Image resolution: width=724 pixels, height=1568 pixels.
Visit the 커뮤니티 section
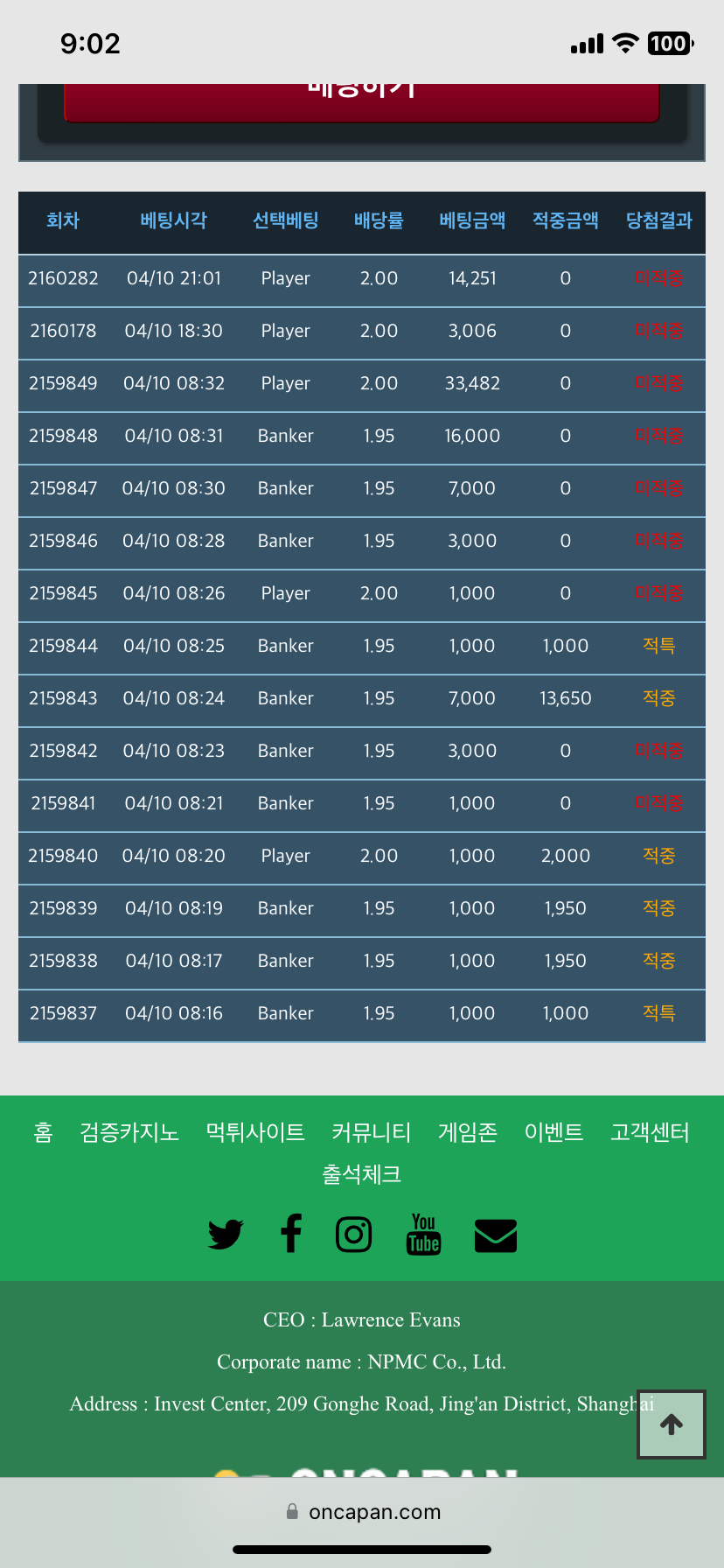(x=372, y=1132)
